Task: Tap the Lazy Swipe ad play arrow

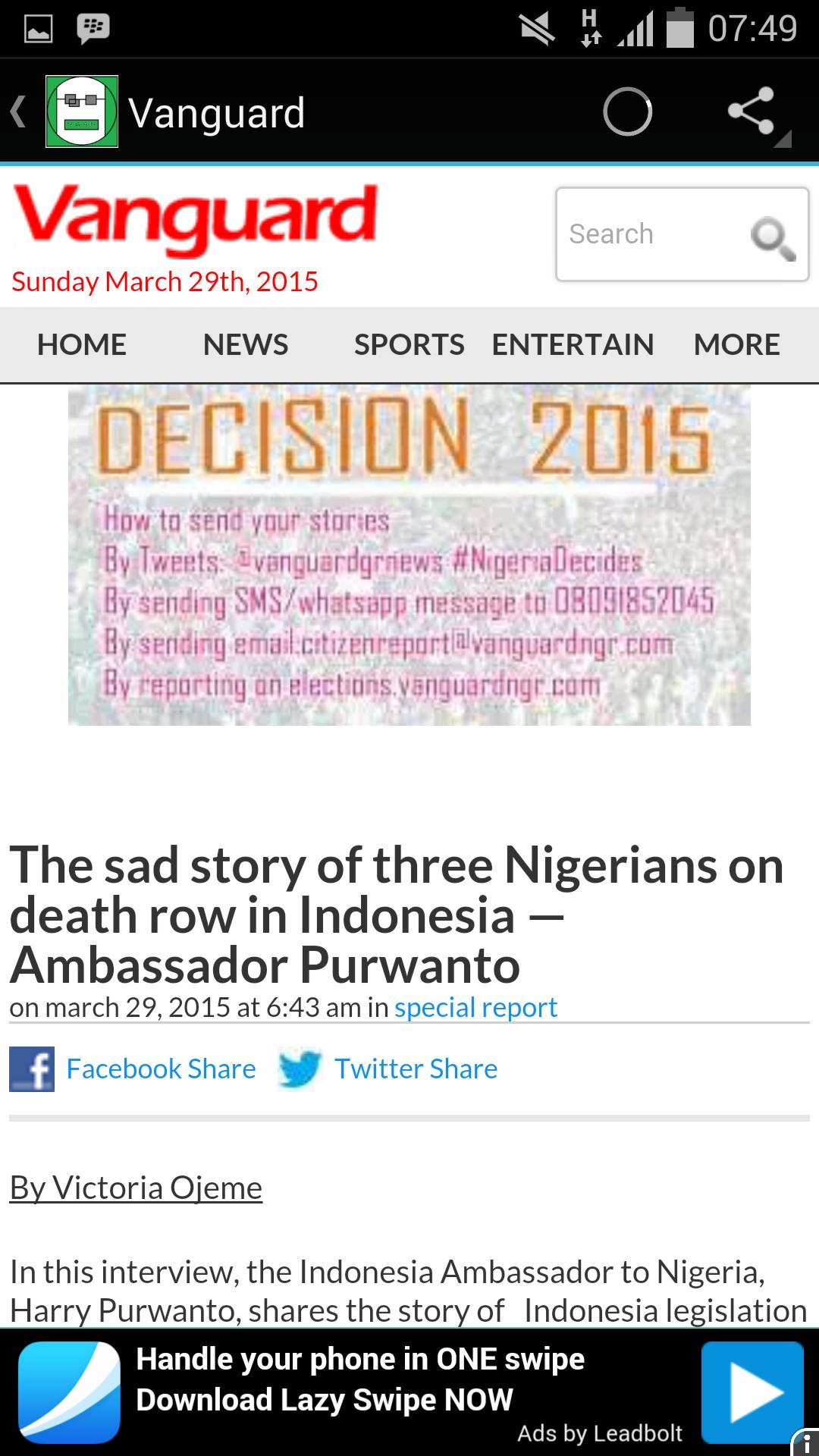Action: click(752, 1392)
